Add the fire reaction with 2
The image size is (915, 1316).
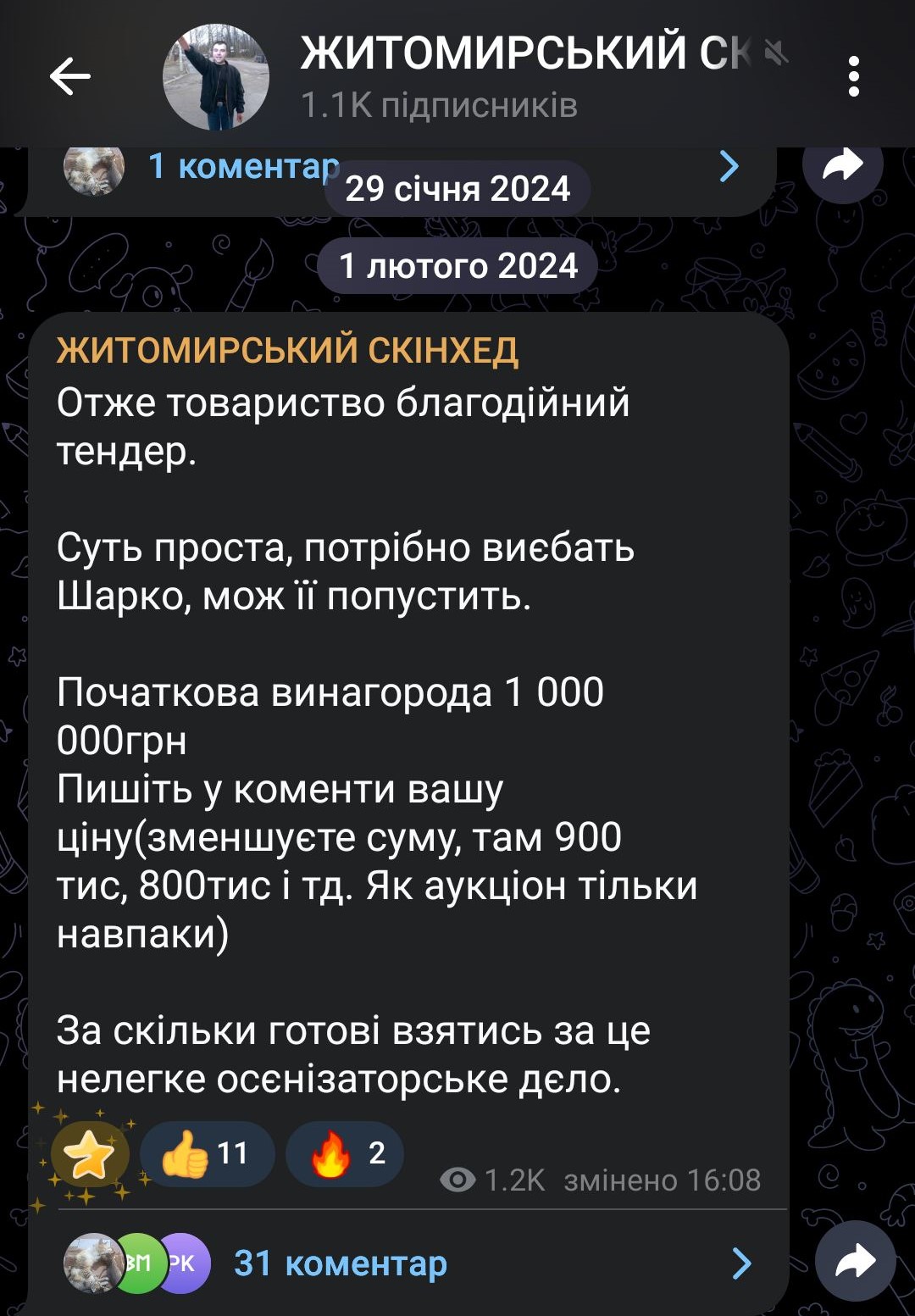(x=345, y=1153)
